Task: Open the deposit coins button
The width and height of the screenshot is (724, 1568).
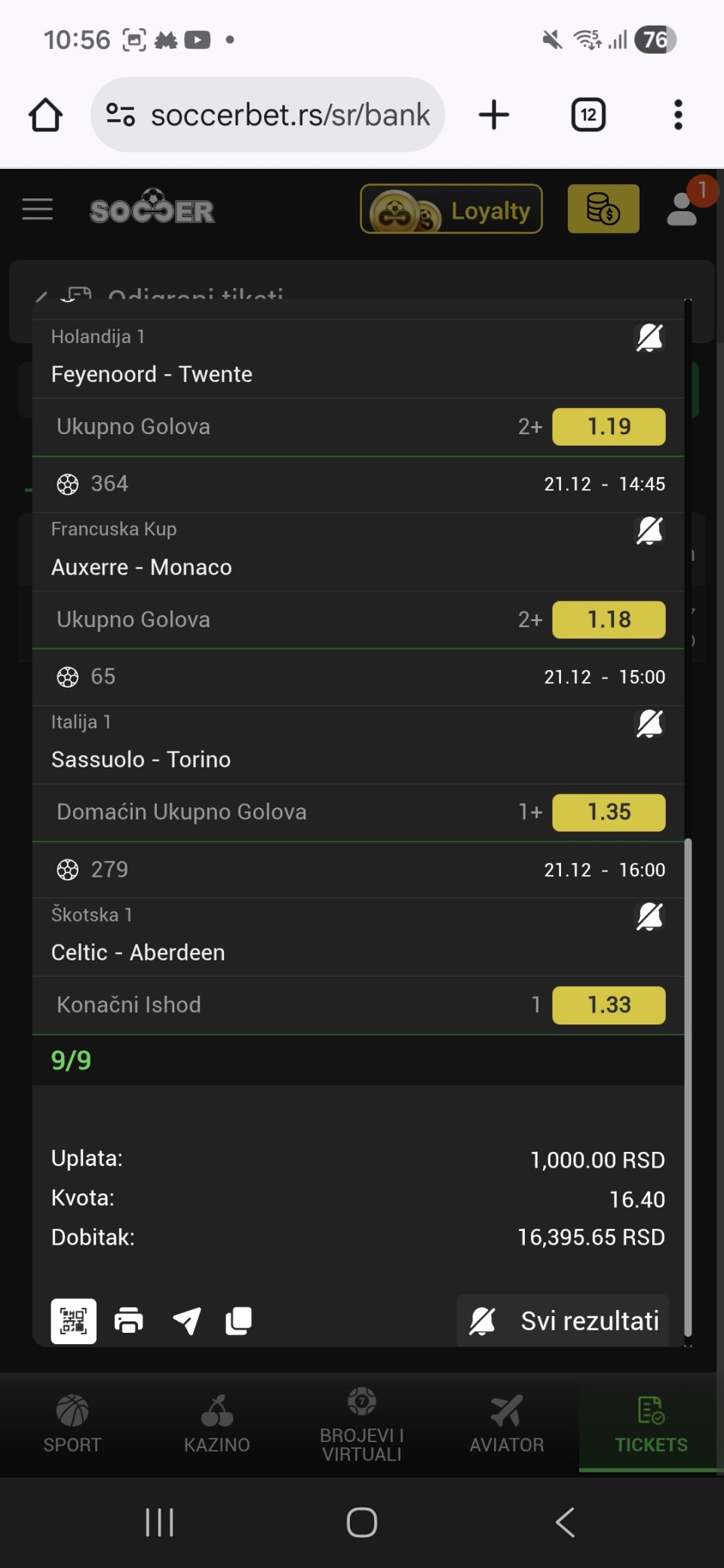Action: (603, 209)
